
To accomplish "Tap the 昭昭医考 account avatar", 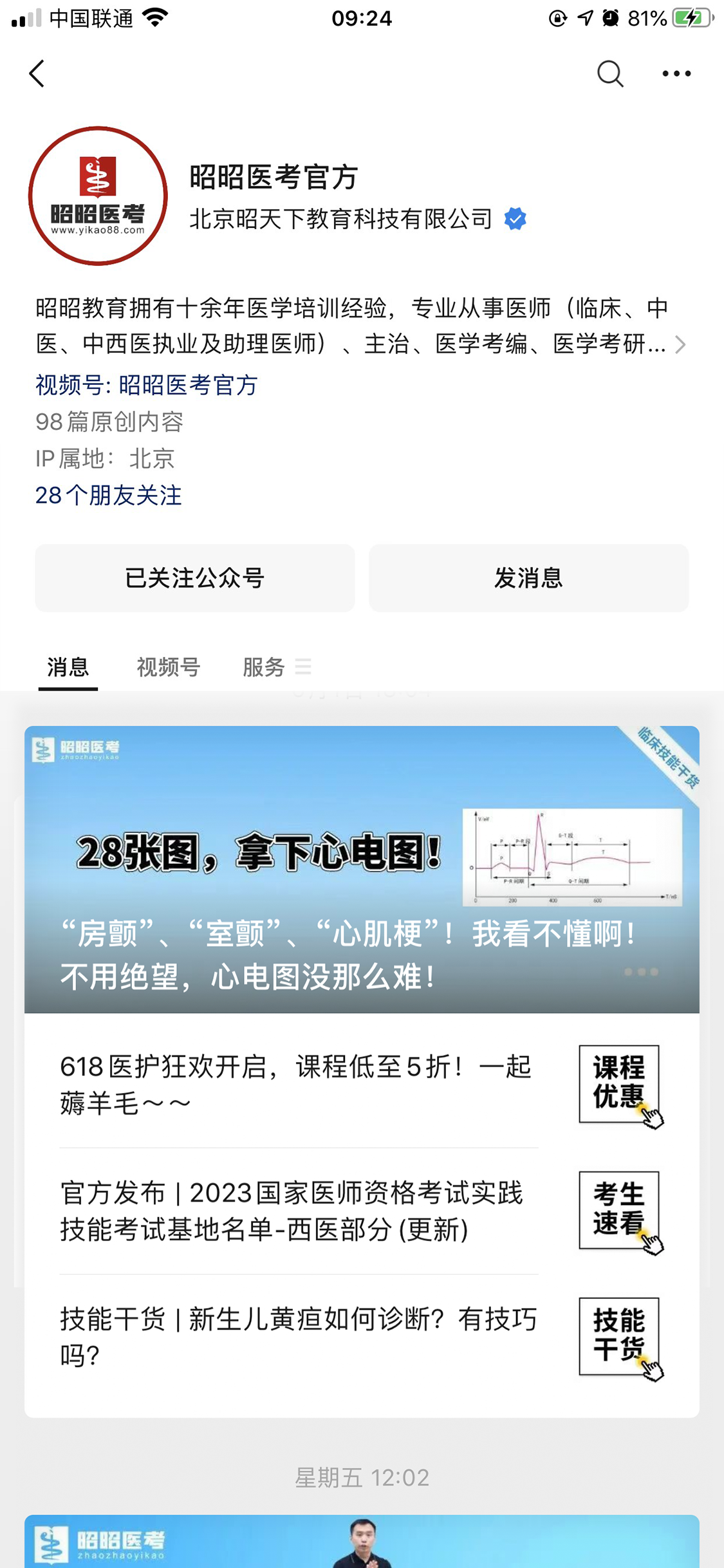I will pyautogui.click(x=98, y=196).
